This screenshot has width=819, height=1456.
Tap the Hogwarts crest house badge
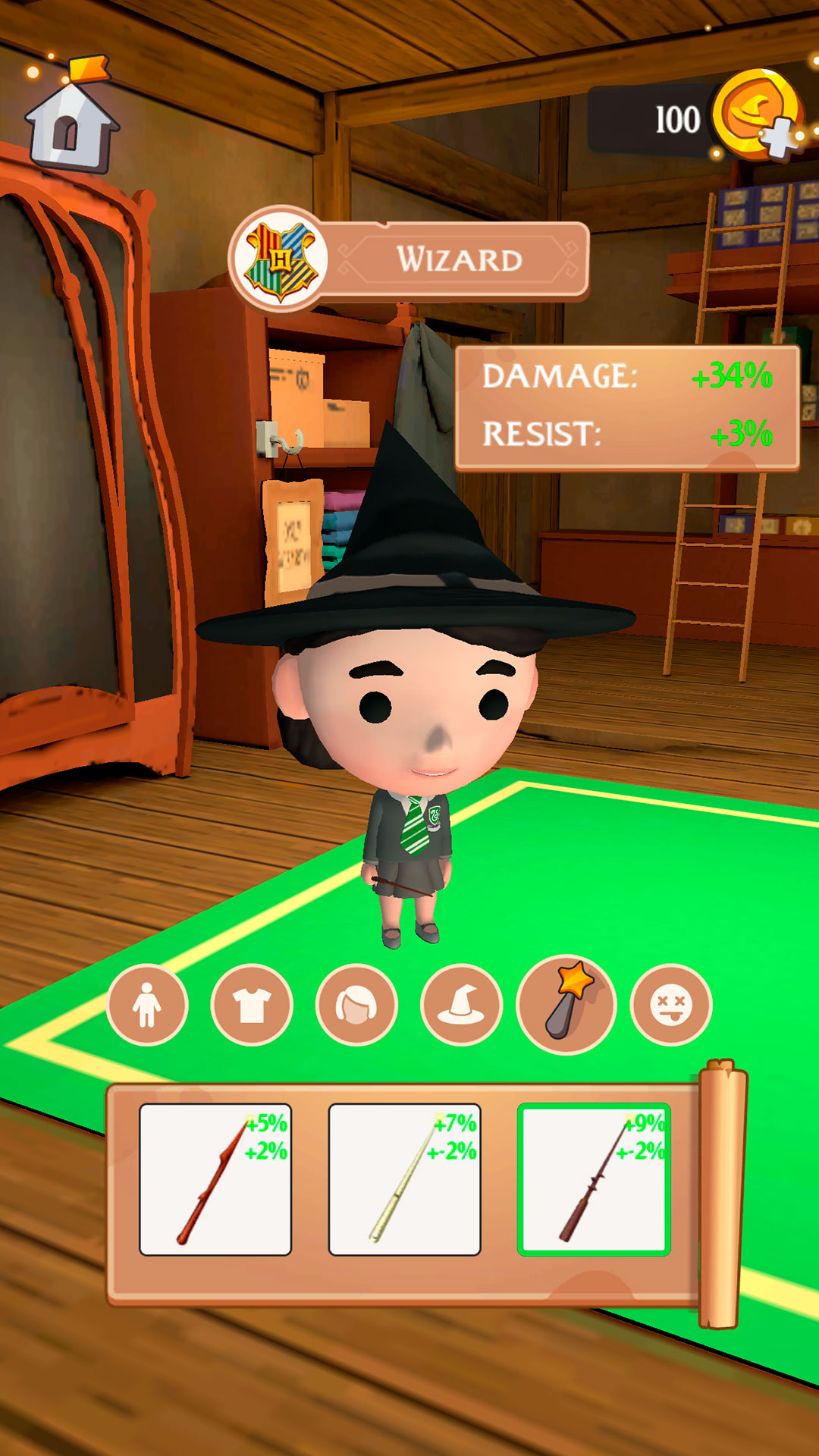click(279, 259)
